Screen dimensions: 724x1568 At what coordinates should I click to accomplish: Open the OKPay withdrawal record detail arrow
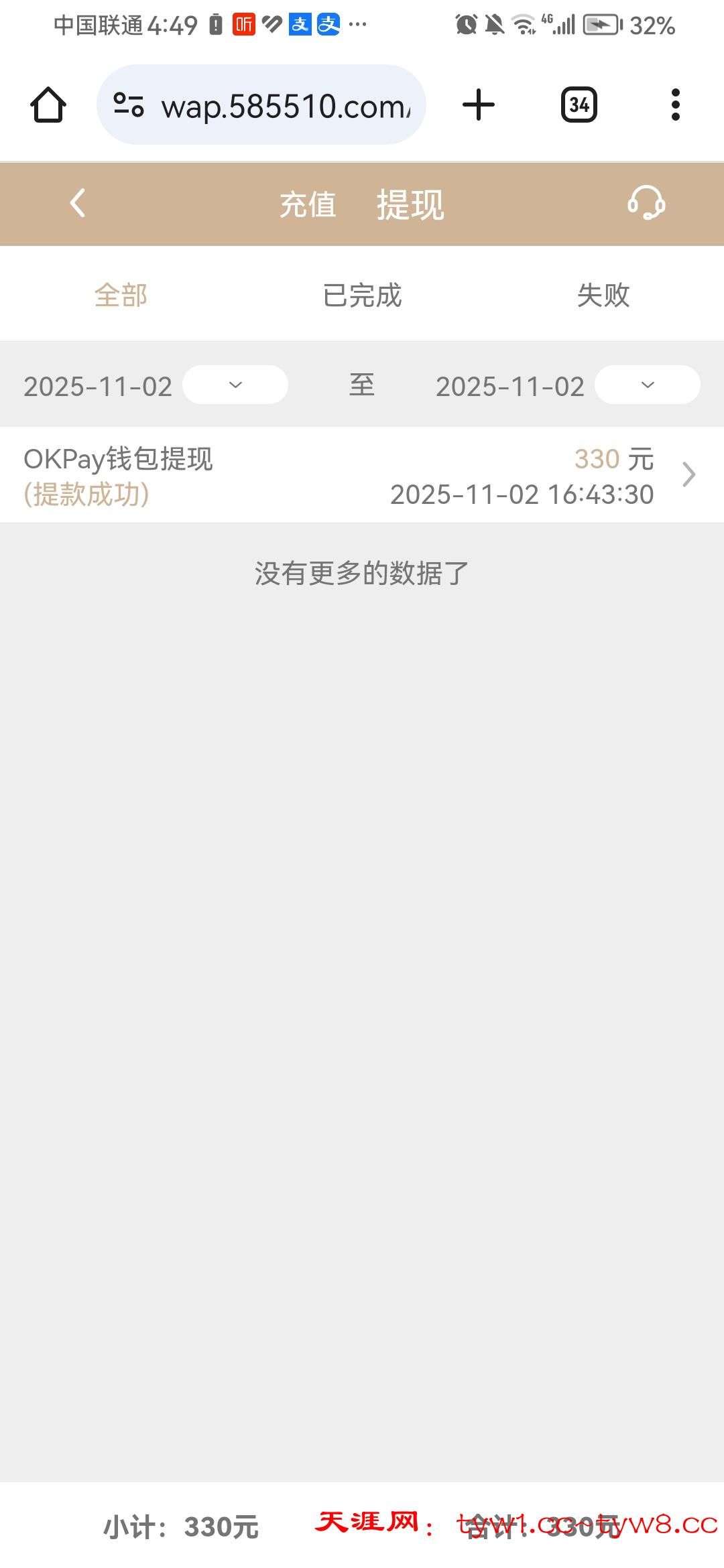coord(688,474)
